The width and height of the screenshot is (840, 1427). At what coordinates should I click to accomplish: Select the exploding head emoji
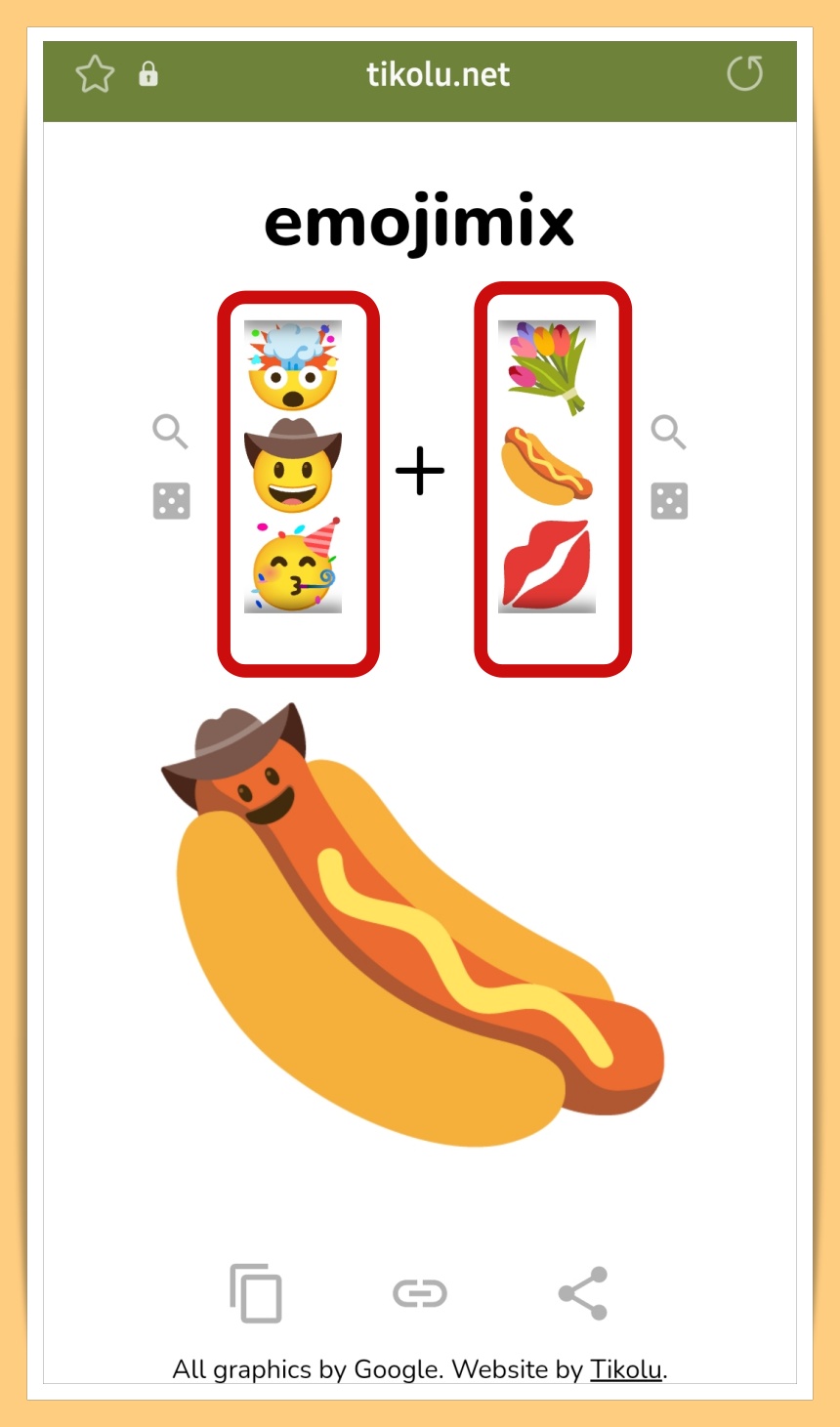[293, 367]
